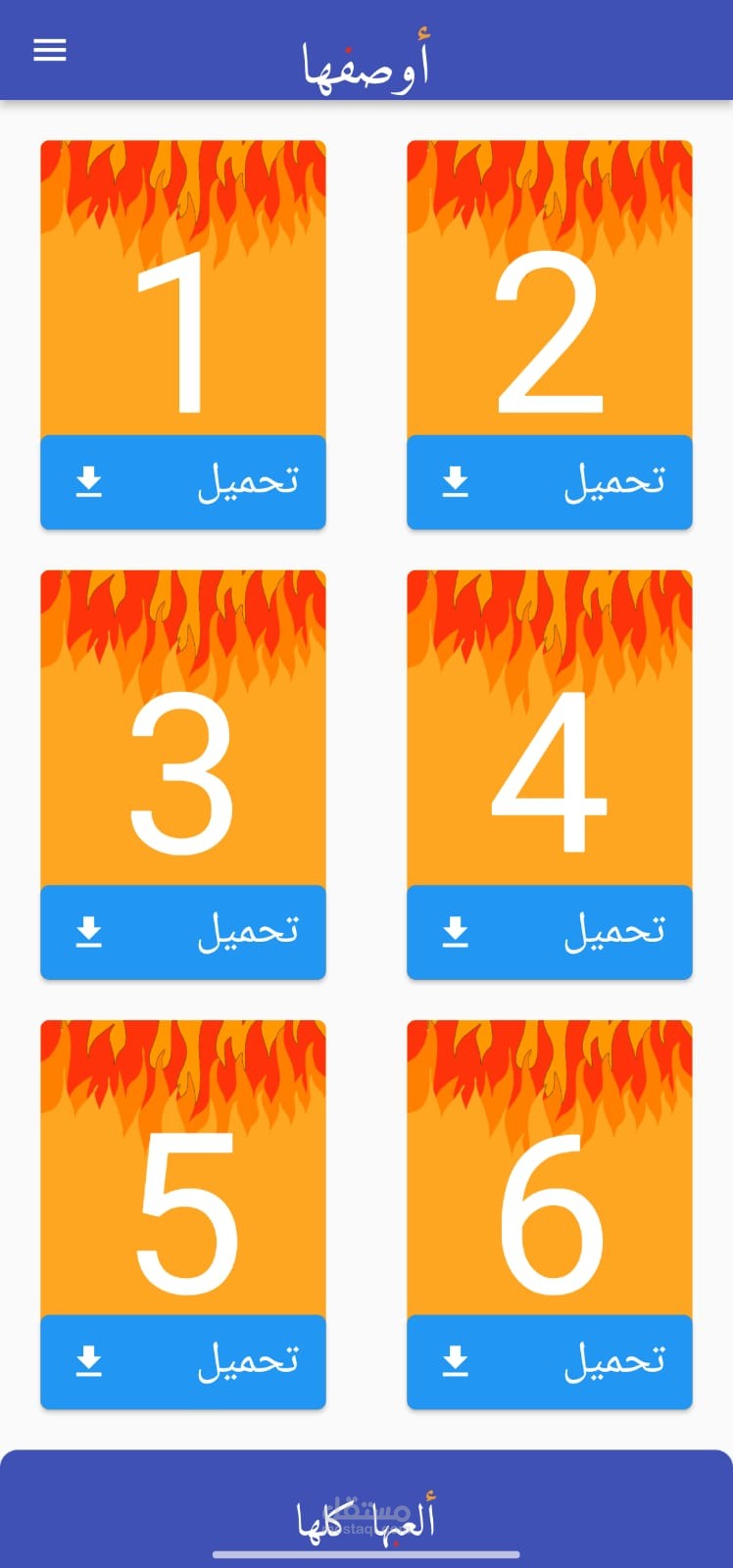Open the hamburger drawer menu
Image resolution: width=733 pixels, height=1568 pixels.
[50, 50]
